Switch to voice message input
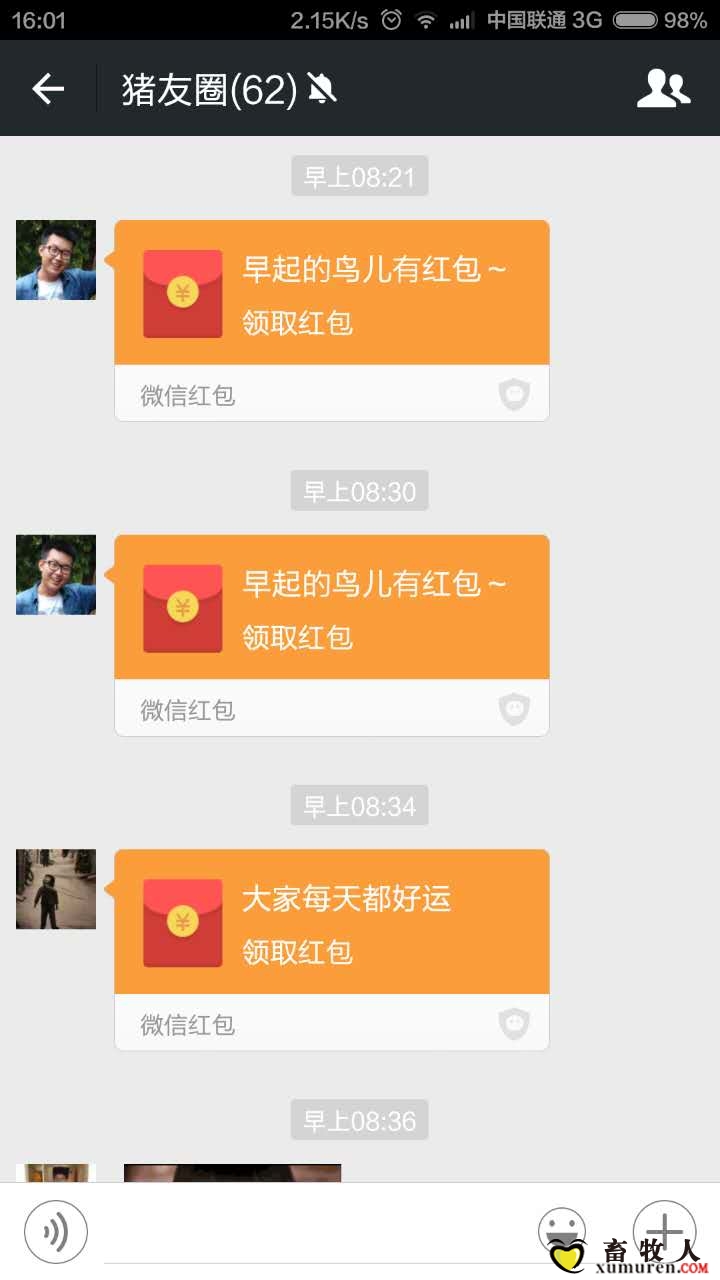 (56, 1232)
